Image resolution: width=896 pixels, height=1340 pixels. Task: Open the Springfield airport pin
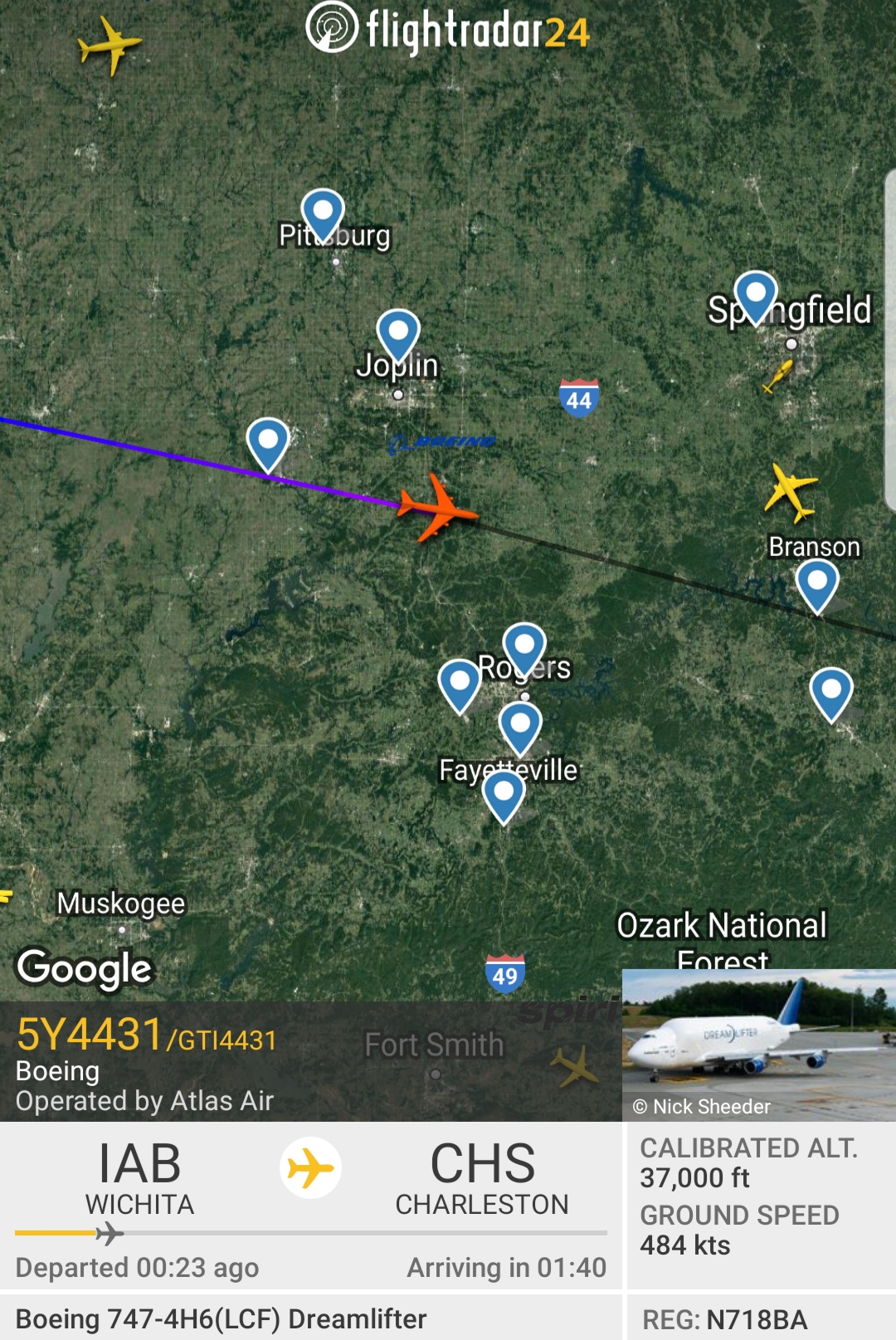[x=756, y=295]
